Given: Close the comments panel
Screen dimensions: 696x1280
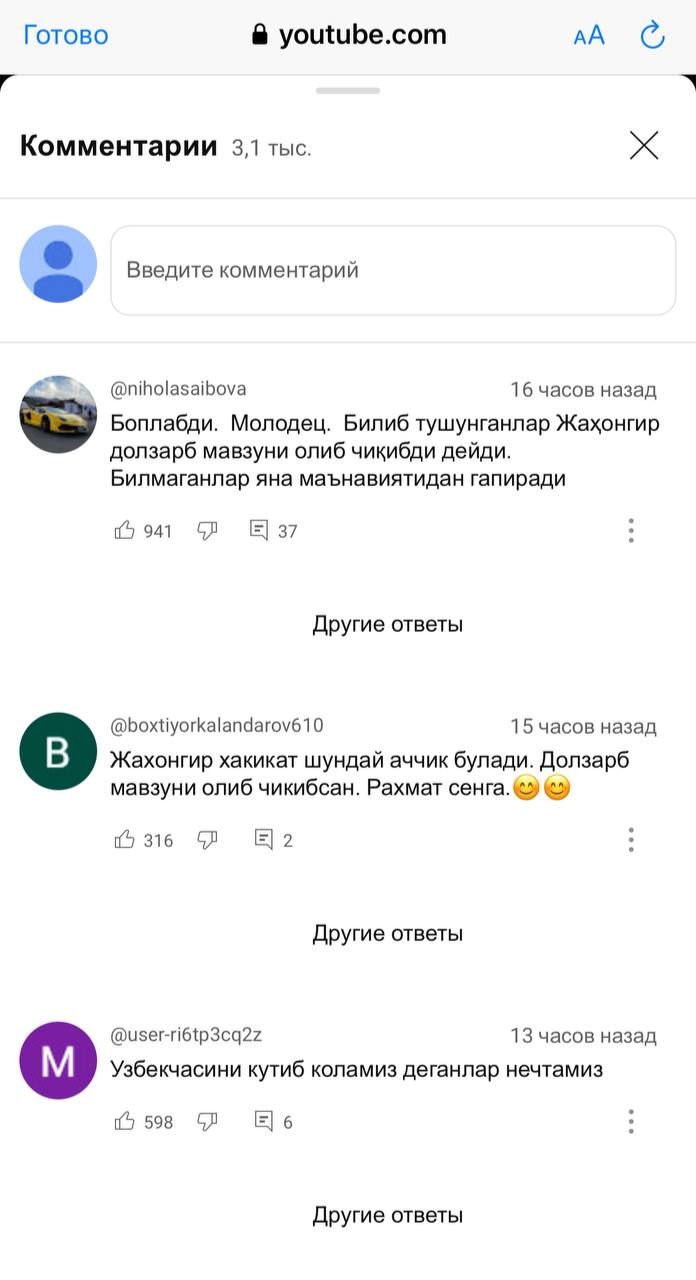Looking at the screenshot, I should [644, 146].
